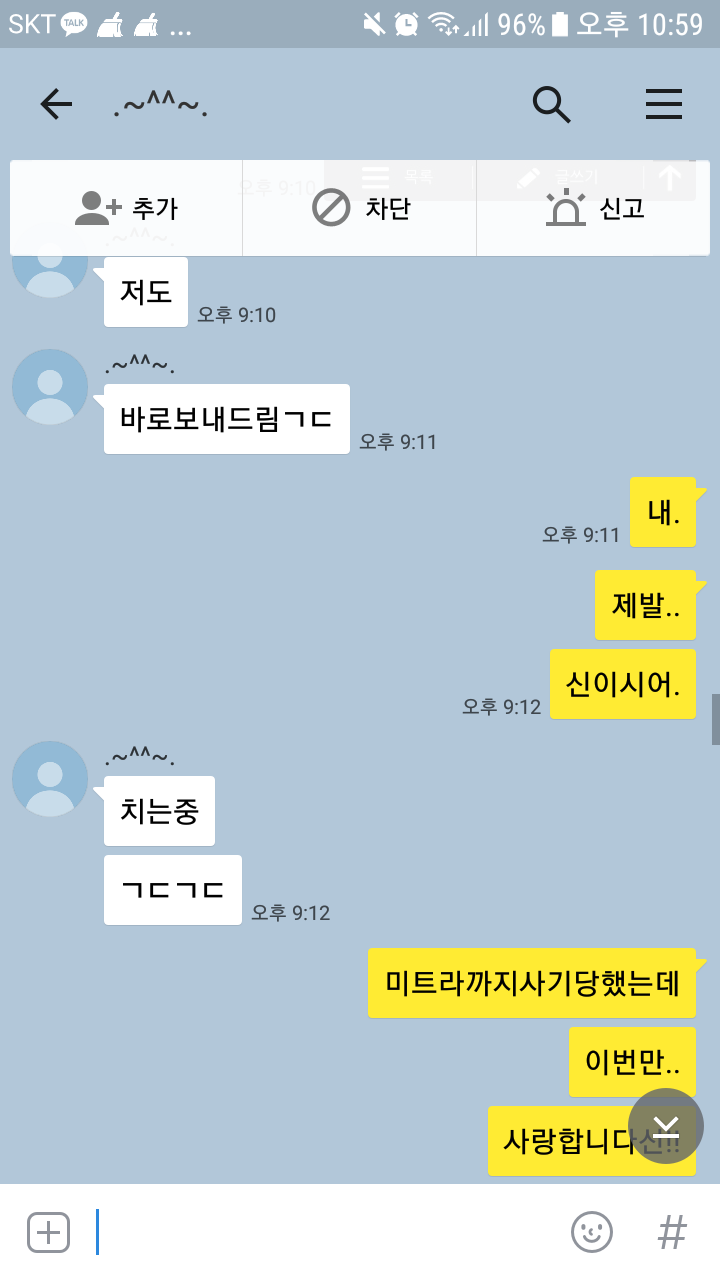Open the emoticon picker
Screen dimensions: 720x1280
[591, 1232]
